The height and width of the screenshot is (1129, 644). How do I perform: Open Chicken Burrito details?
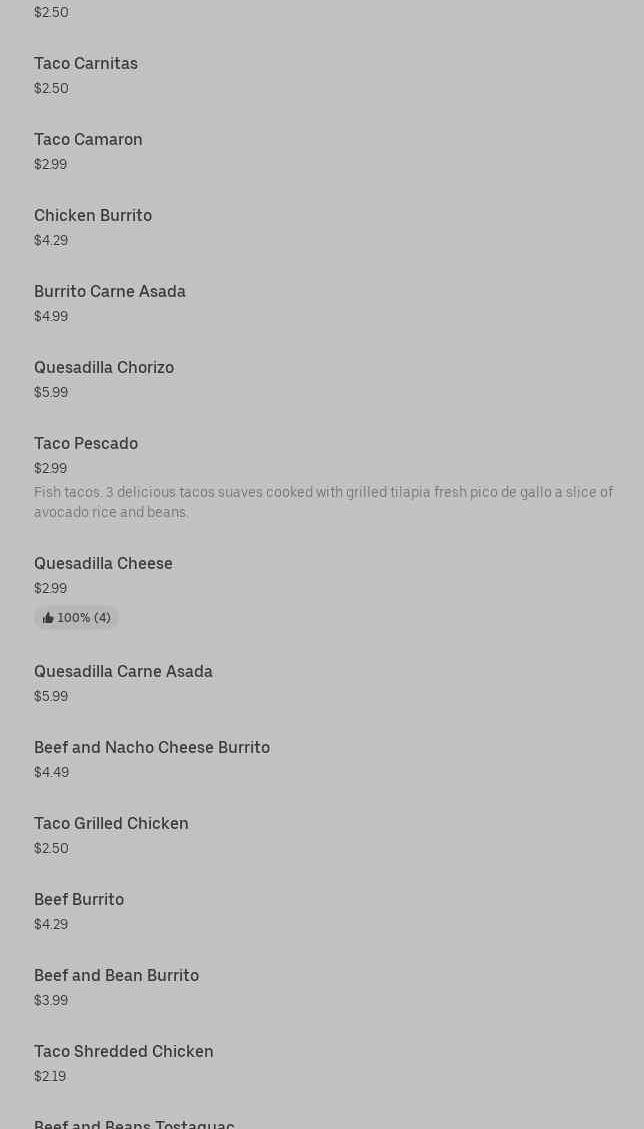coord(93,216)
